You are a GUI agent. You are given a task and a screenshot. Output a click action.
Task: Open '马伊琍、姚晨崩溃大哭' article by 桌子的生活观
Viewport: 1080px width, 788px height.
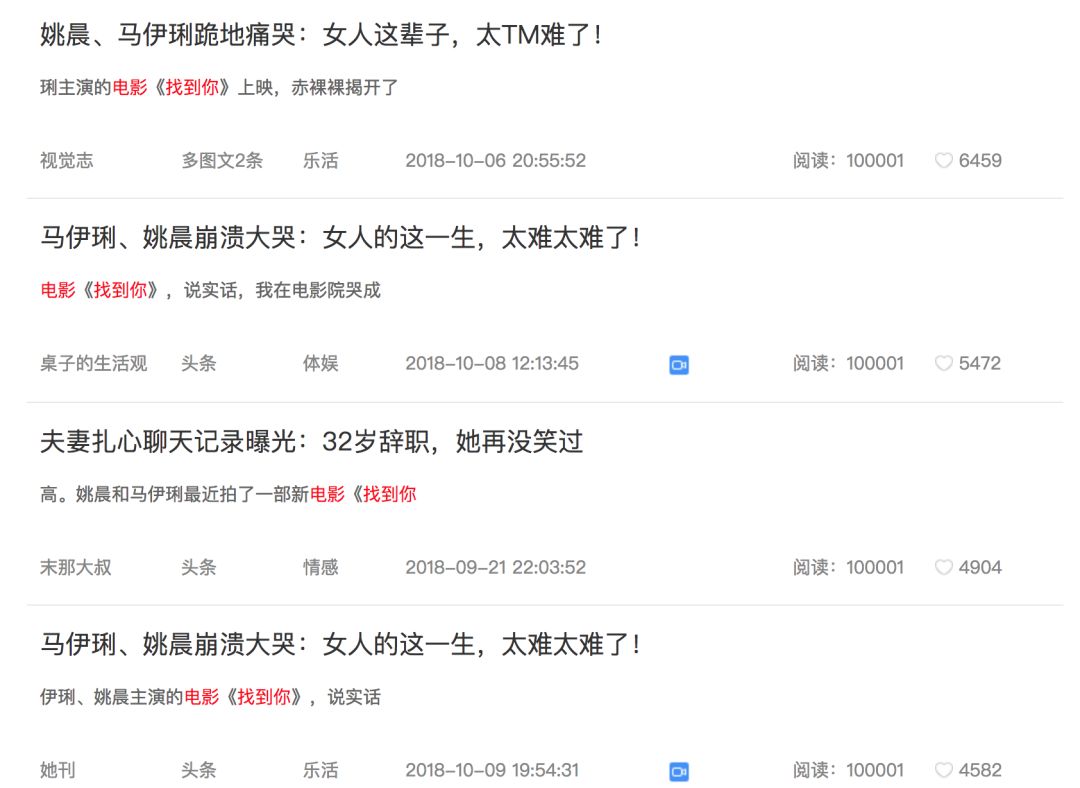coord(340,239)
